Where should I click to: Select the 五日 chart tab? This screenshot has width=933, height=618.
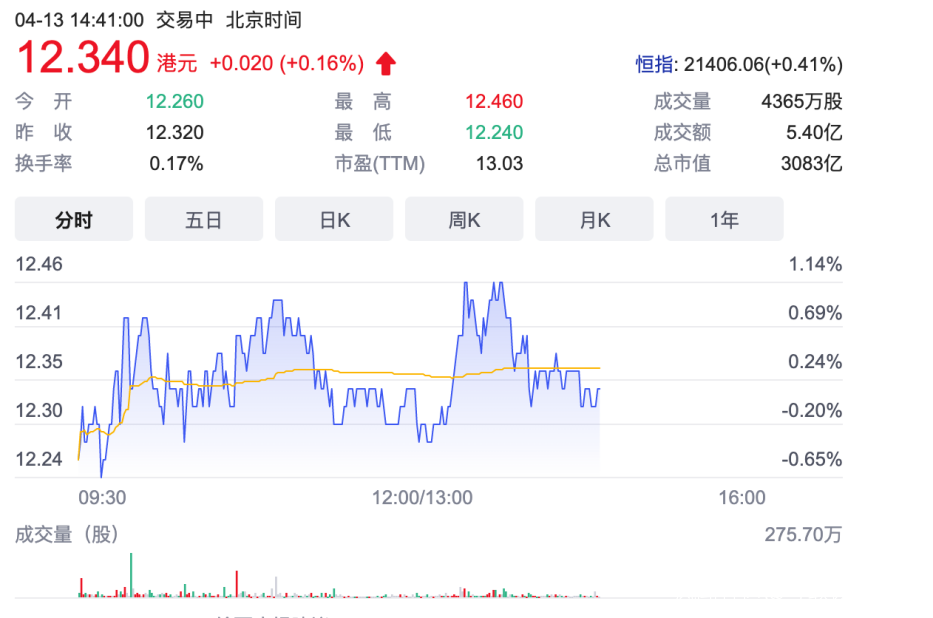click(x=204, y=220)
